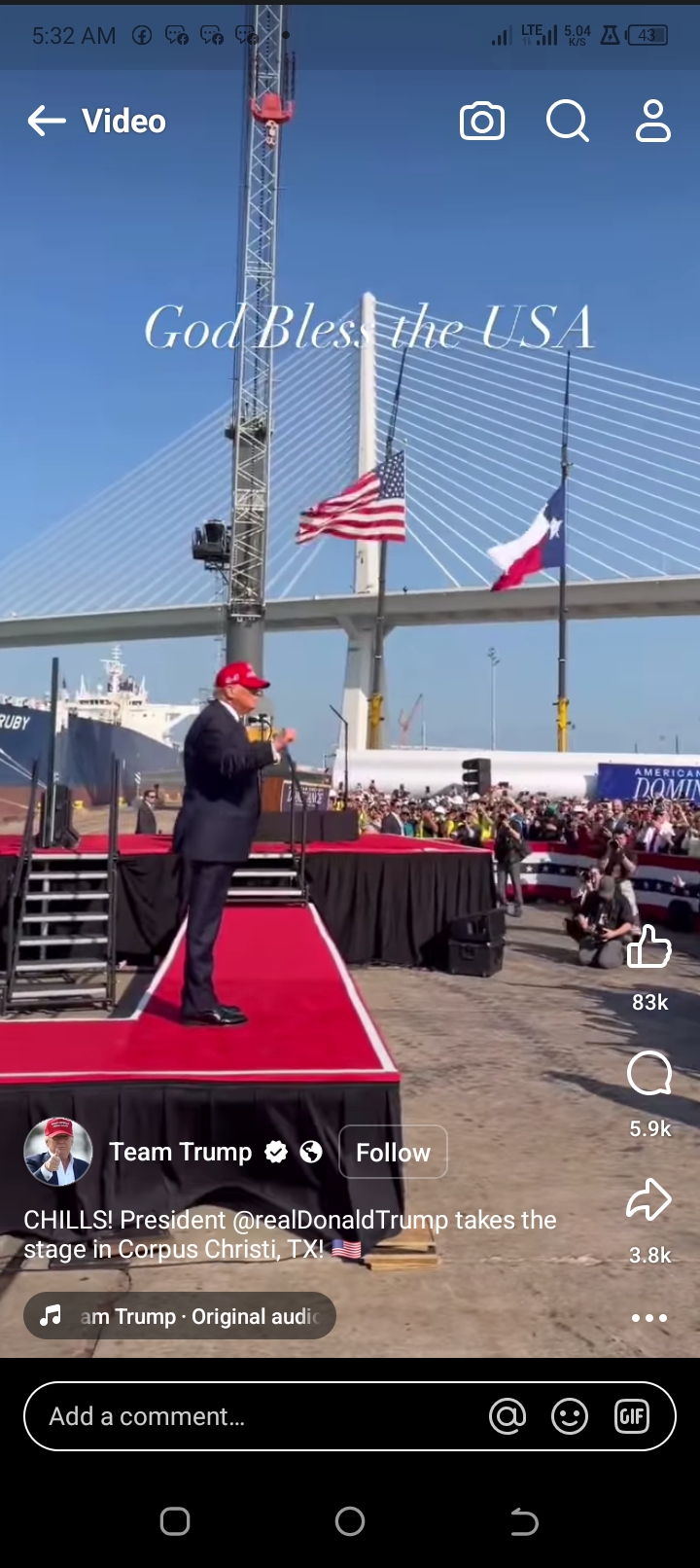
Task: Go back from the Video screen
Action: coord(46,122)
